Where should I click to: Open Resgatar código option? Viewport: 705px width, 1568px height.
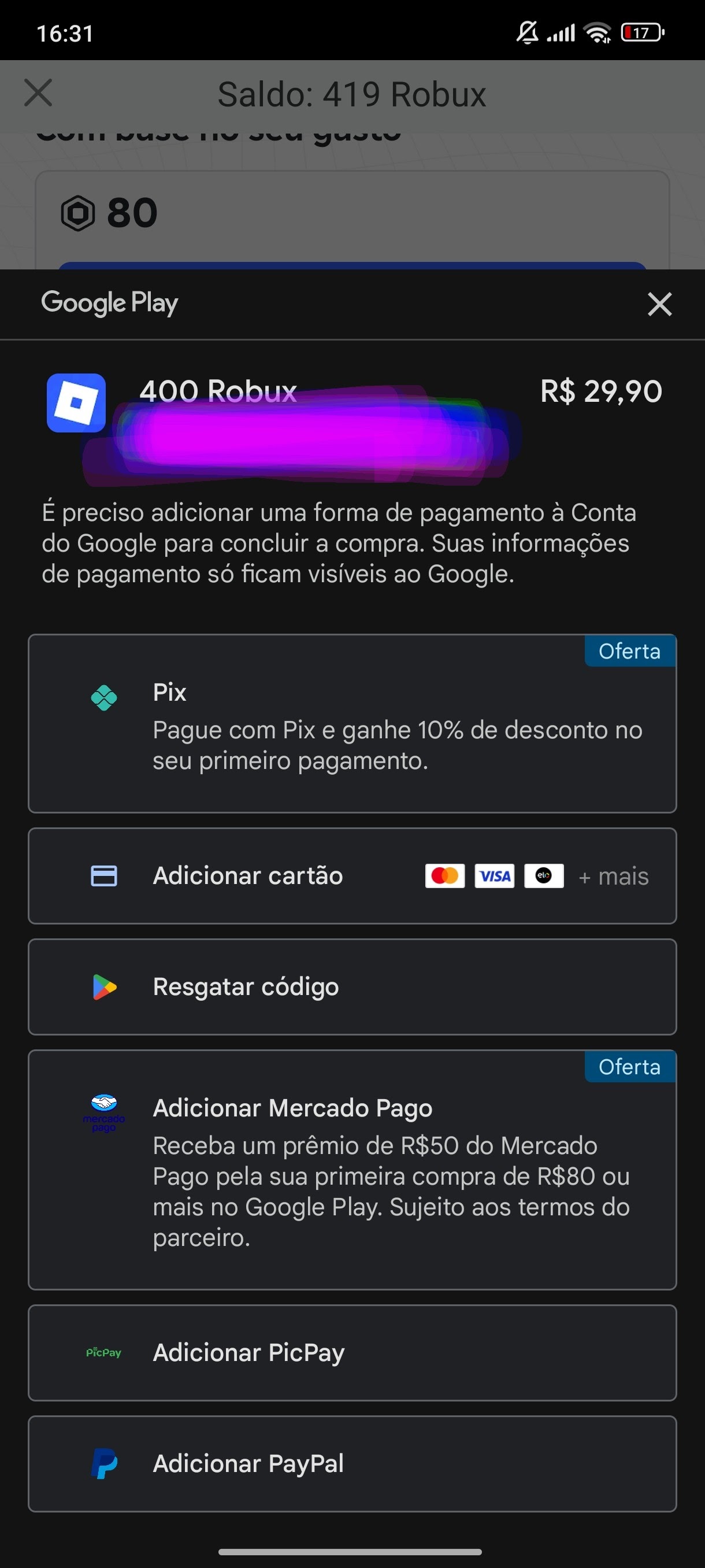point(352,986)
